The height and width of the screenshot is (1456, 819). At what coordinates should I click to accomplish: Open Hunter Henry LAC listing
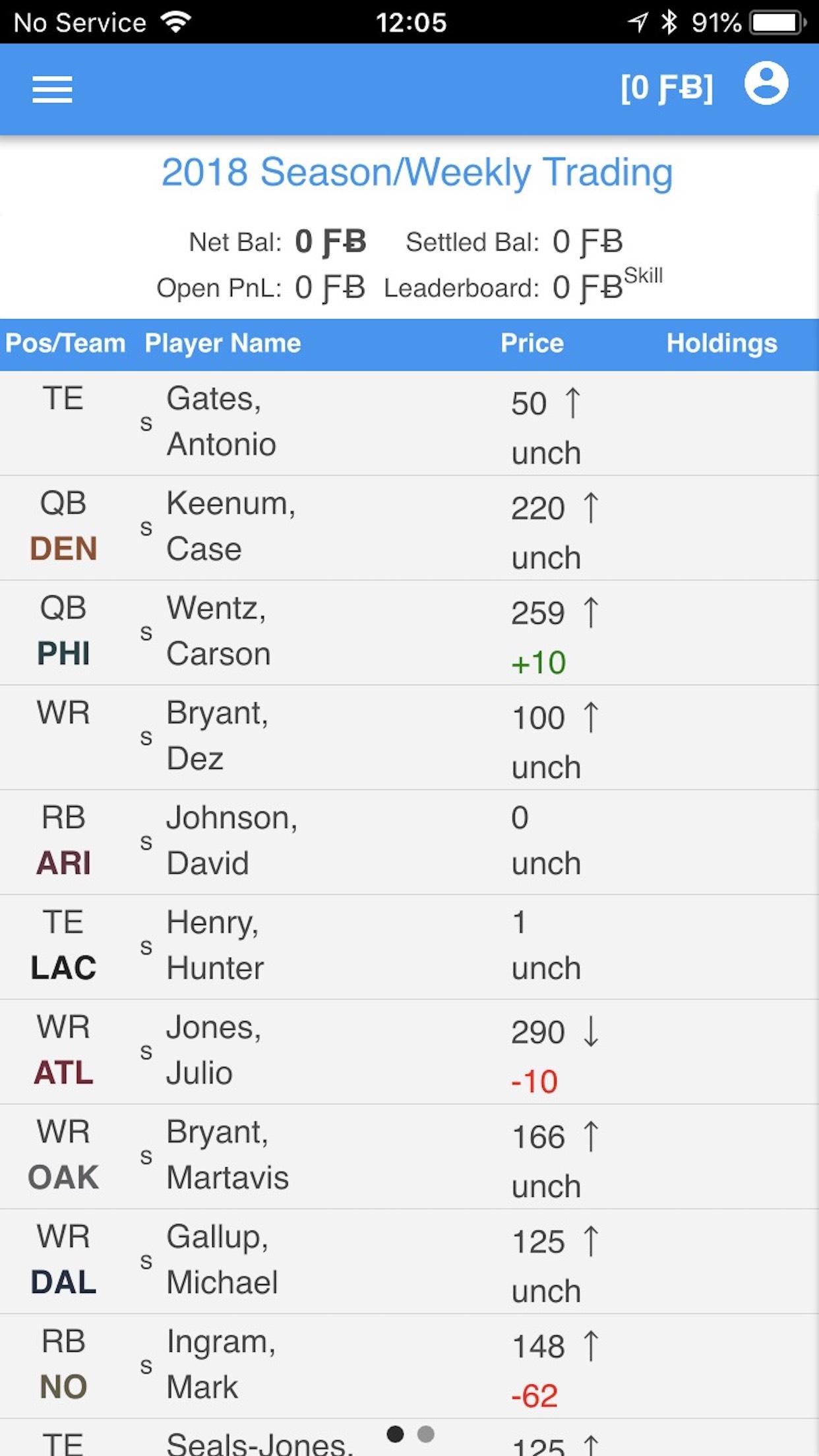click(x=214, y=946)
